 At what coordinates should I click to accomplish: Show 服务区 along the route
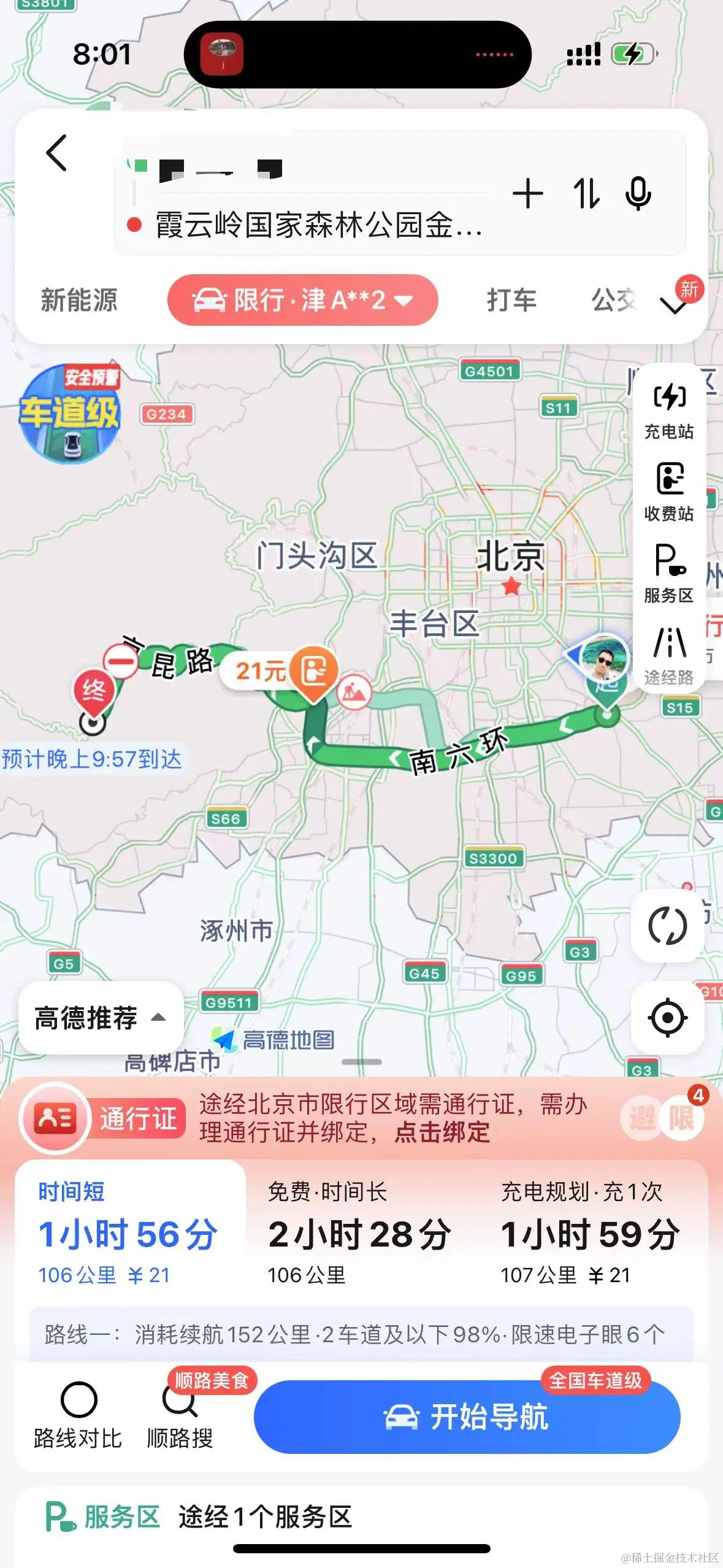click(x=668, y=573)
